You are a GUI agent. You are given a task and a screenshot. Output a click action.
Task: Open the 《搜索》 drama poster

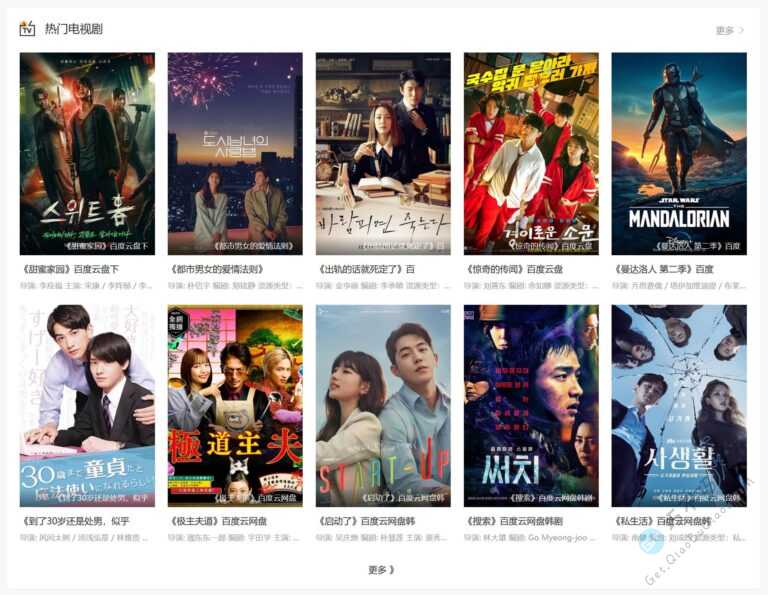pos(531,406)
